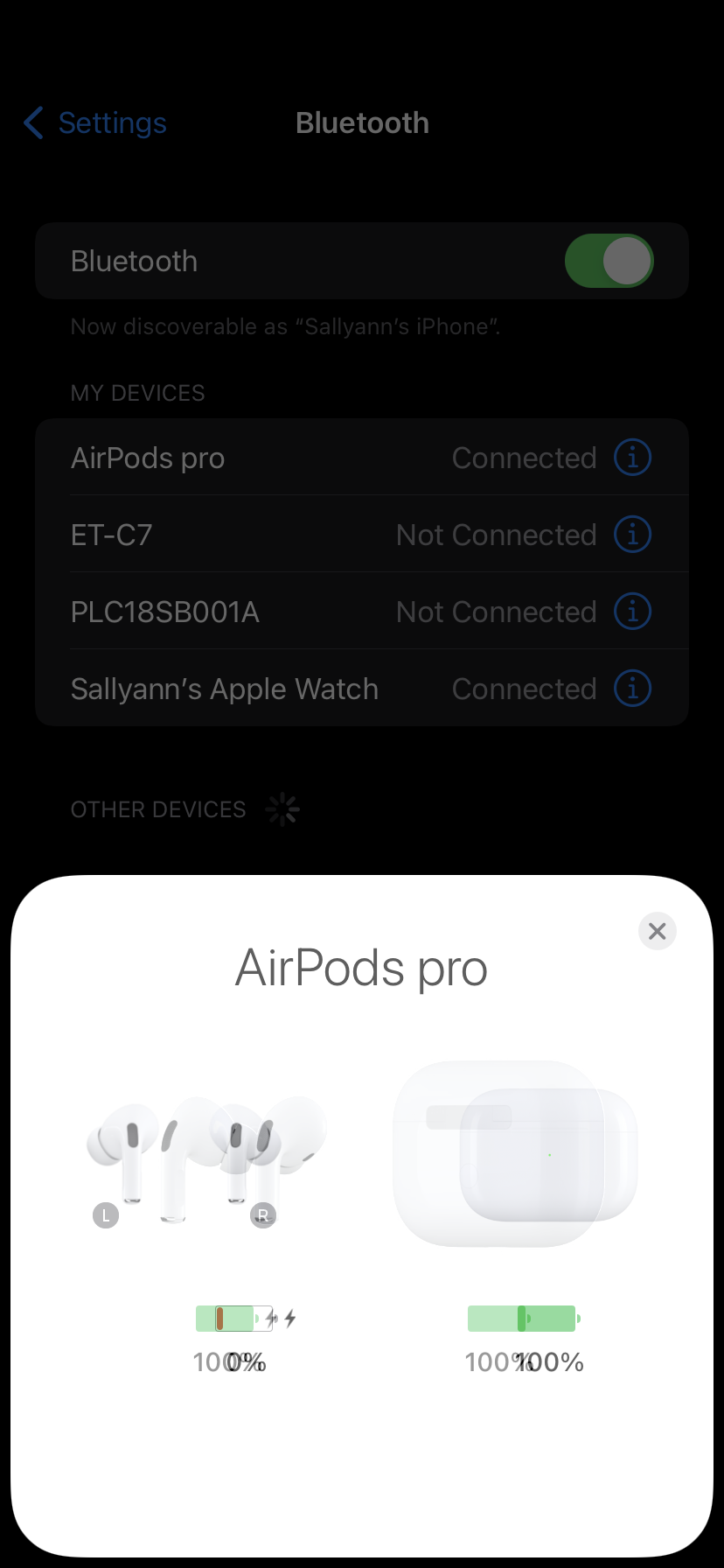Dismiss the AirPods pro popup
Viewport: 724px width, 1568px height.
[658, 931]
